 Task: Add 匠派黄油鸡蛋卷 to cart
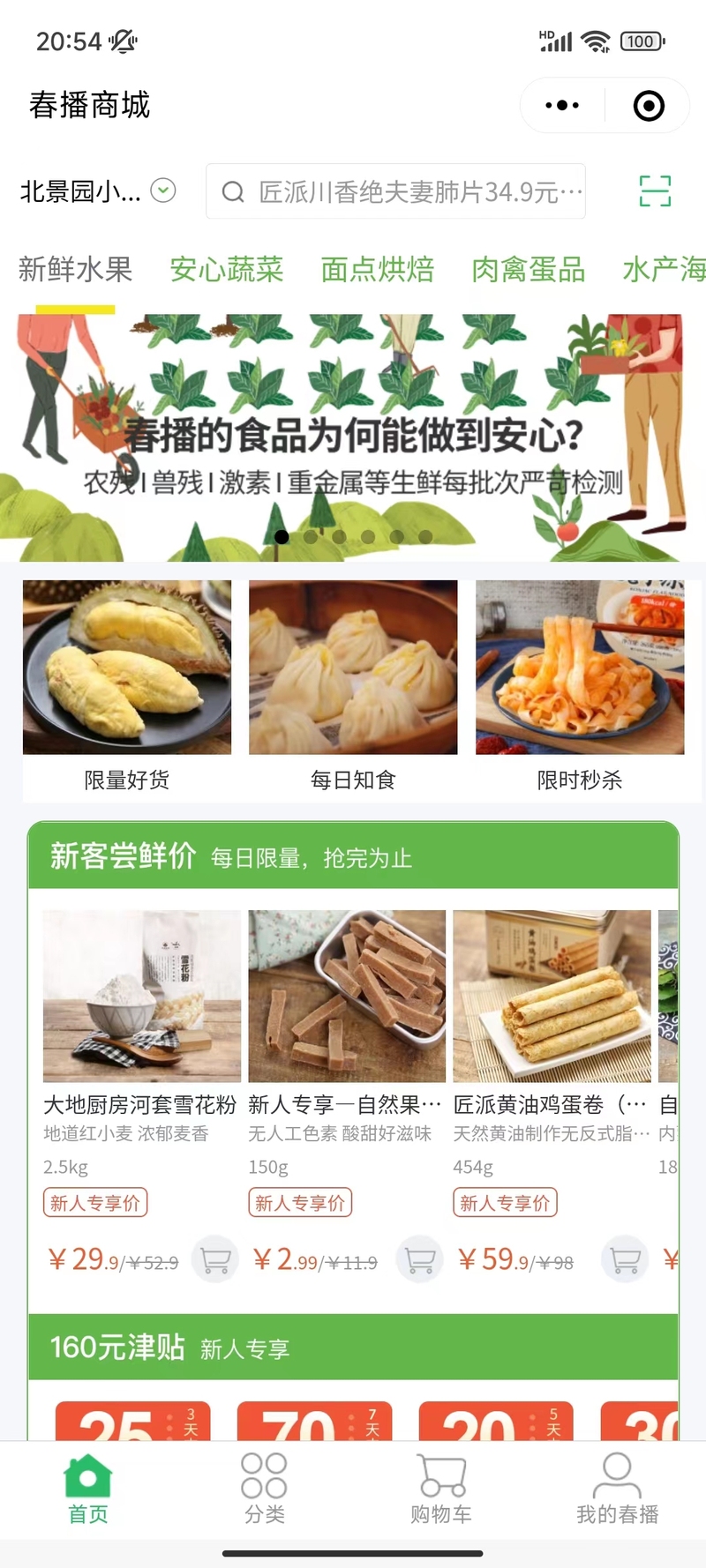click(625, 1259)
